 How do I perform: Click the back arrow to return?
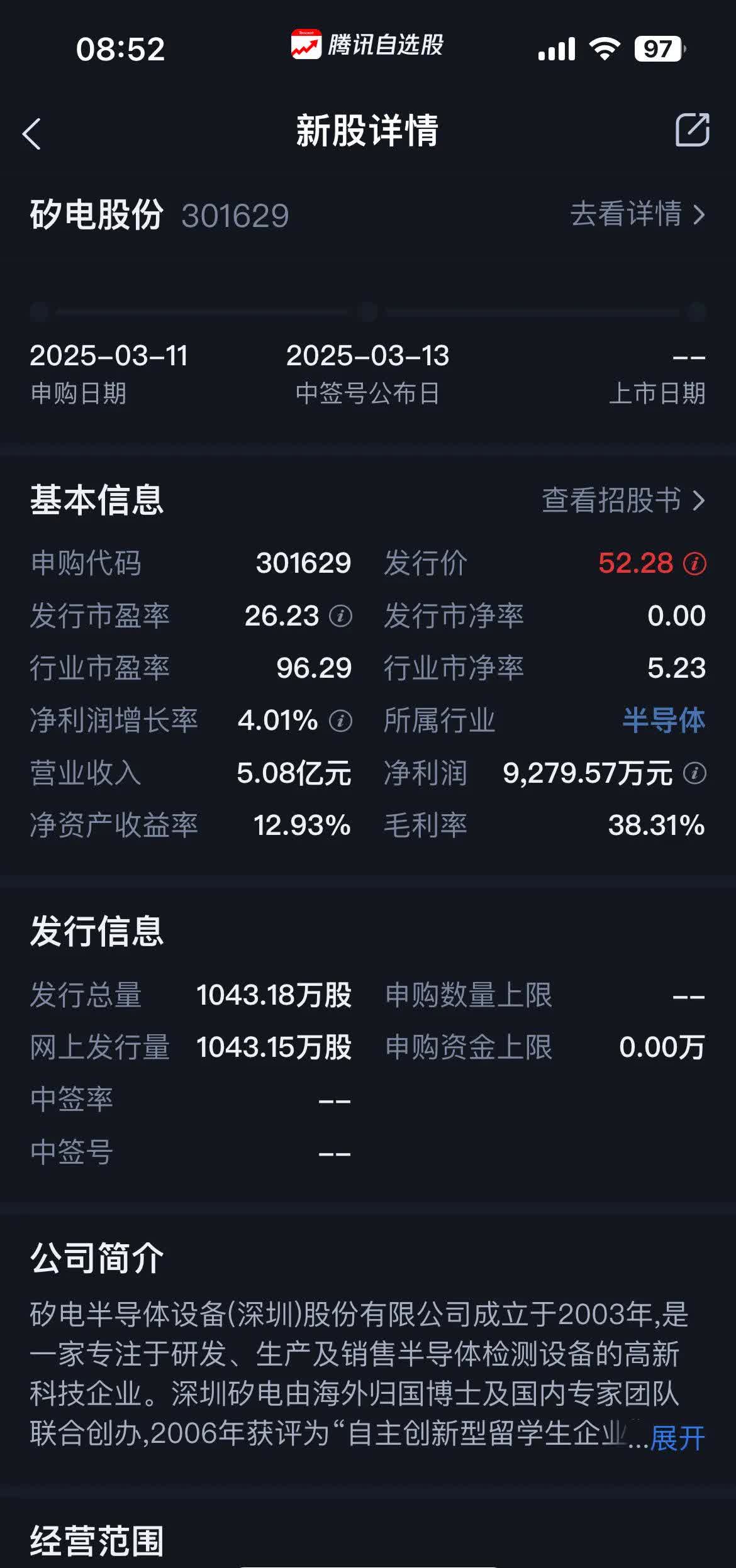click(31, 132)
